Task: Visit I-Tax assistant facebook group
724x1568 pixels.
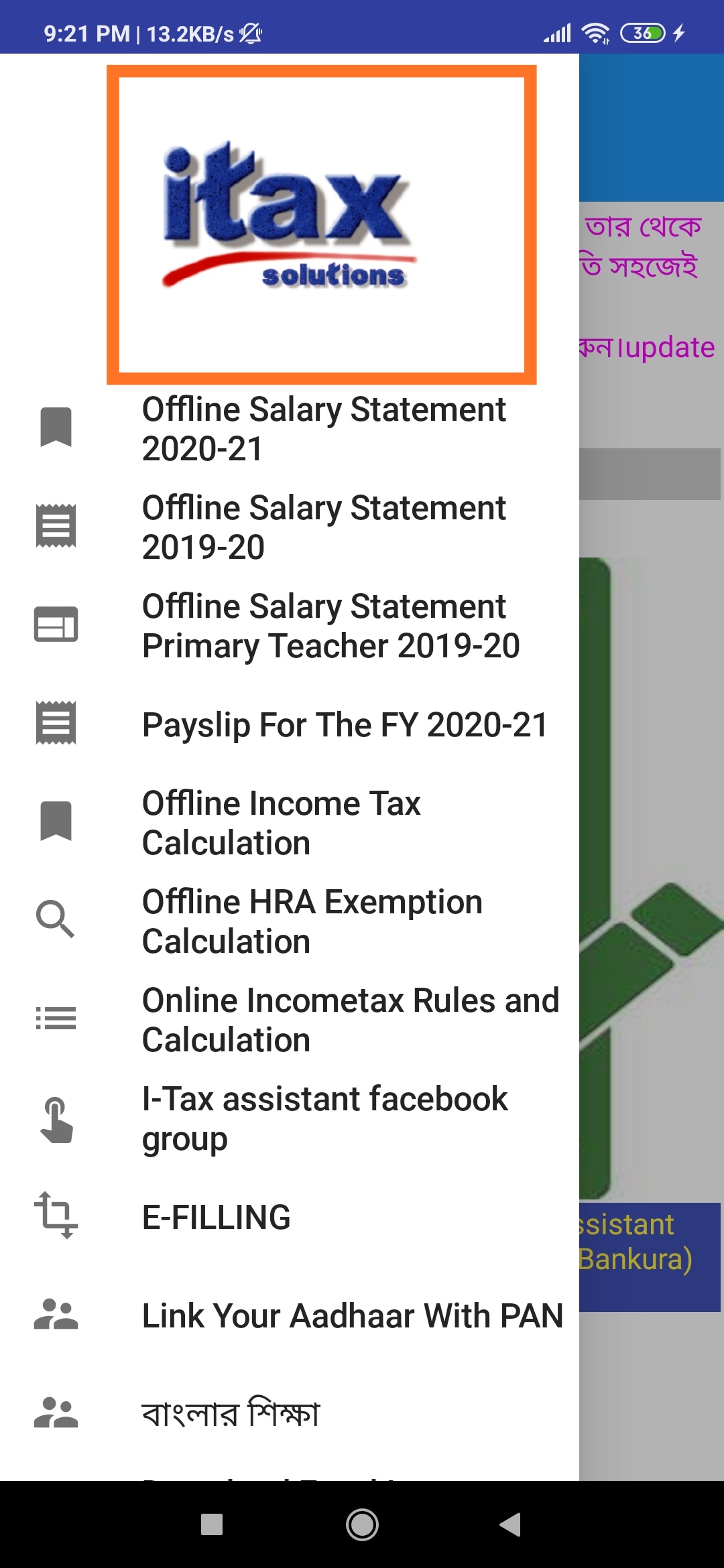Action: [324, 1118]
